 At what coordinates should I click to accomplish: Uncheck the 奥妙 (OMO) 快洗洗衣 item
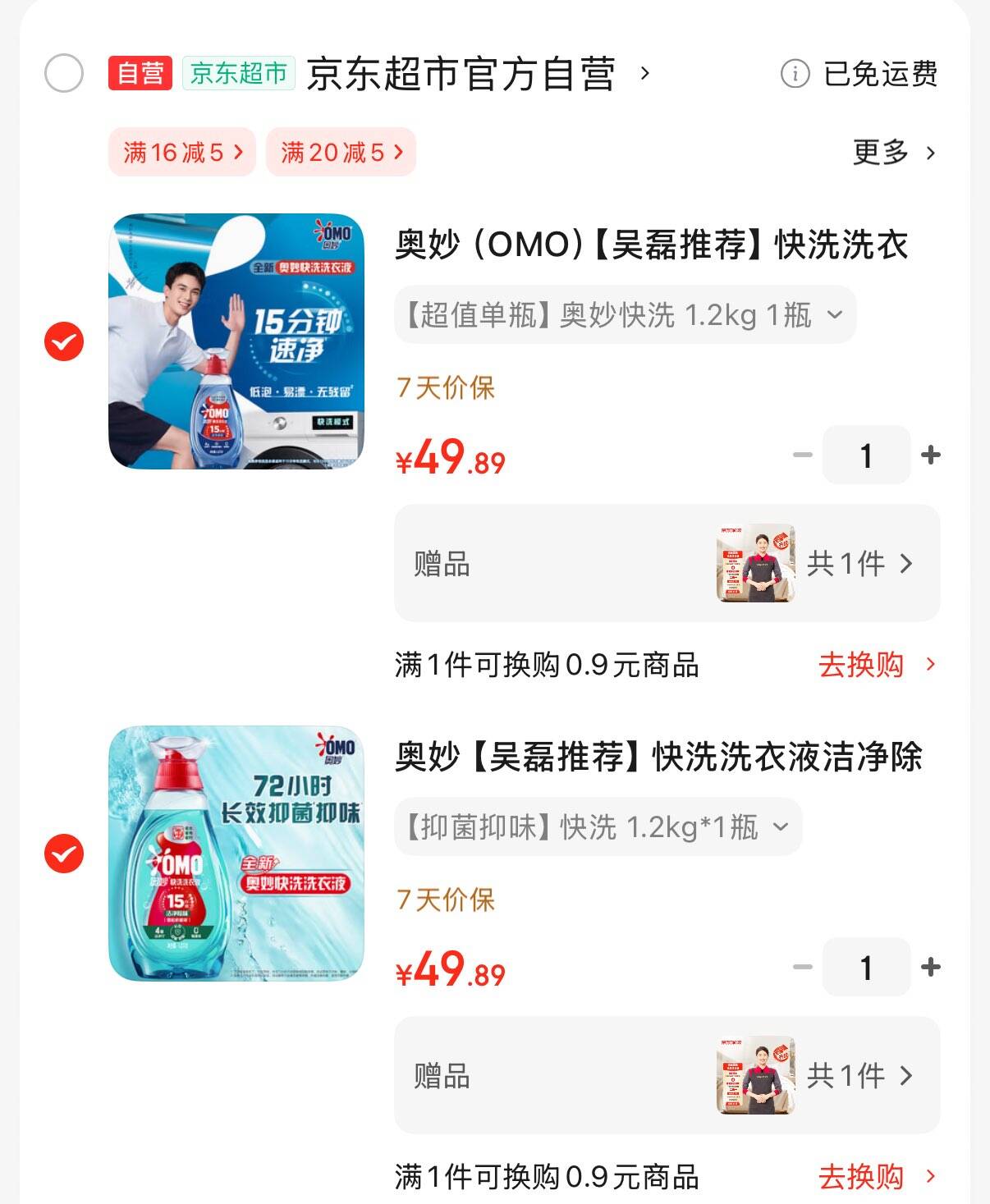point(64,341)
